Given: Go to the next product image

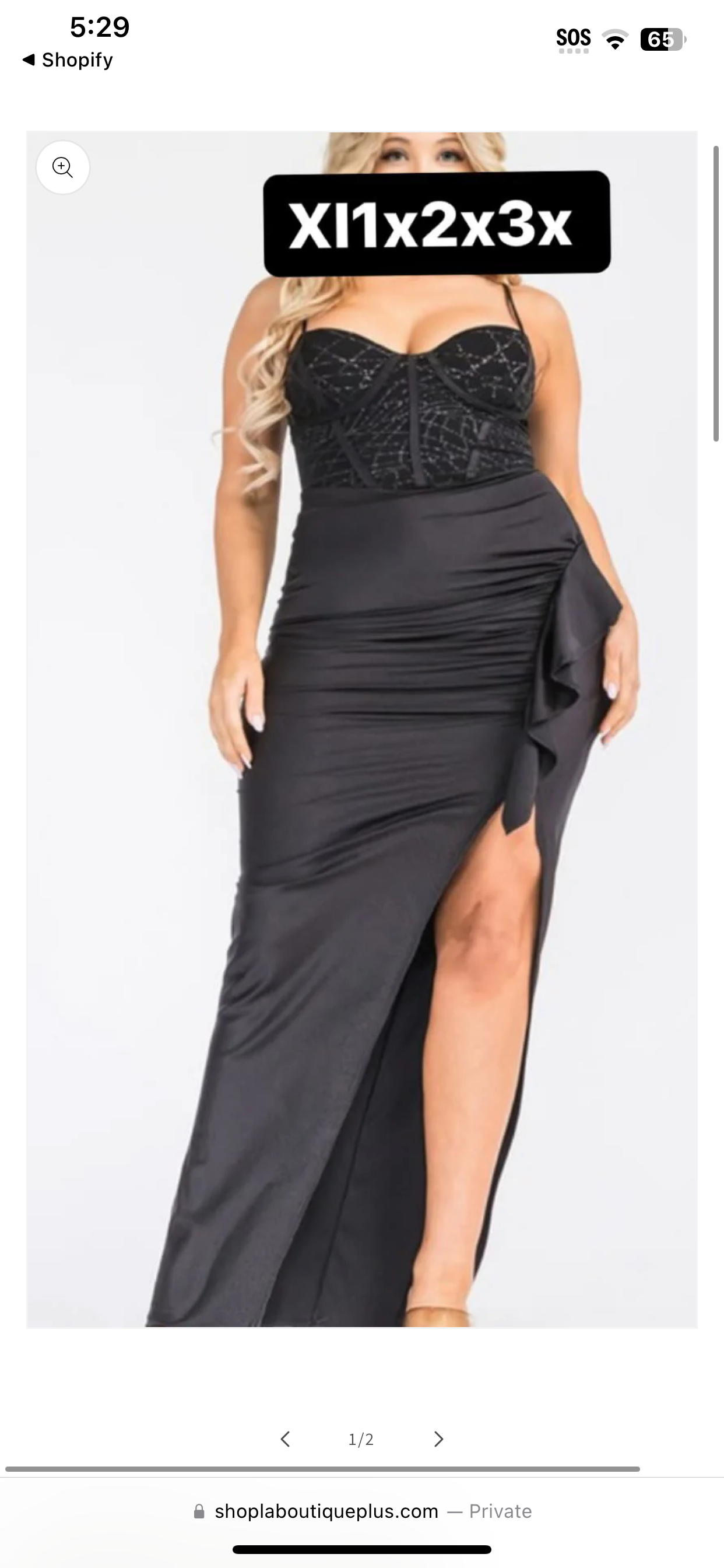Looking at the screenshot, I should pos(439,1439).
